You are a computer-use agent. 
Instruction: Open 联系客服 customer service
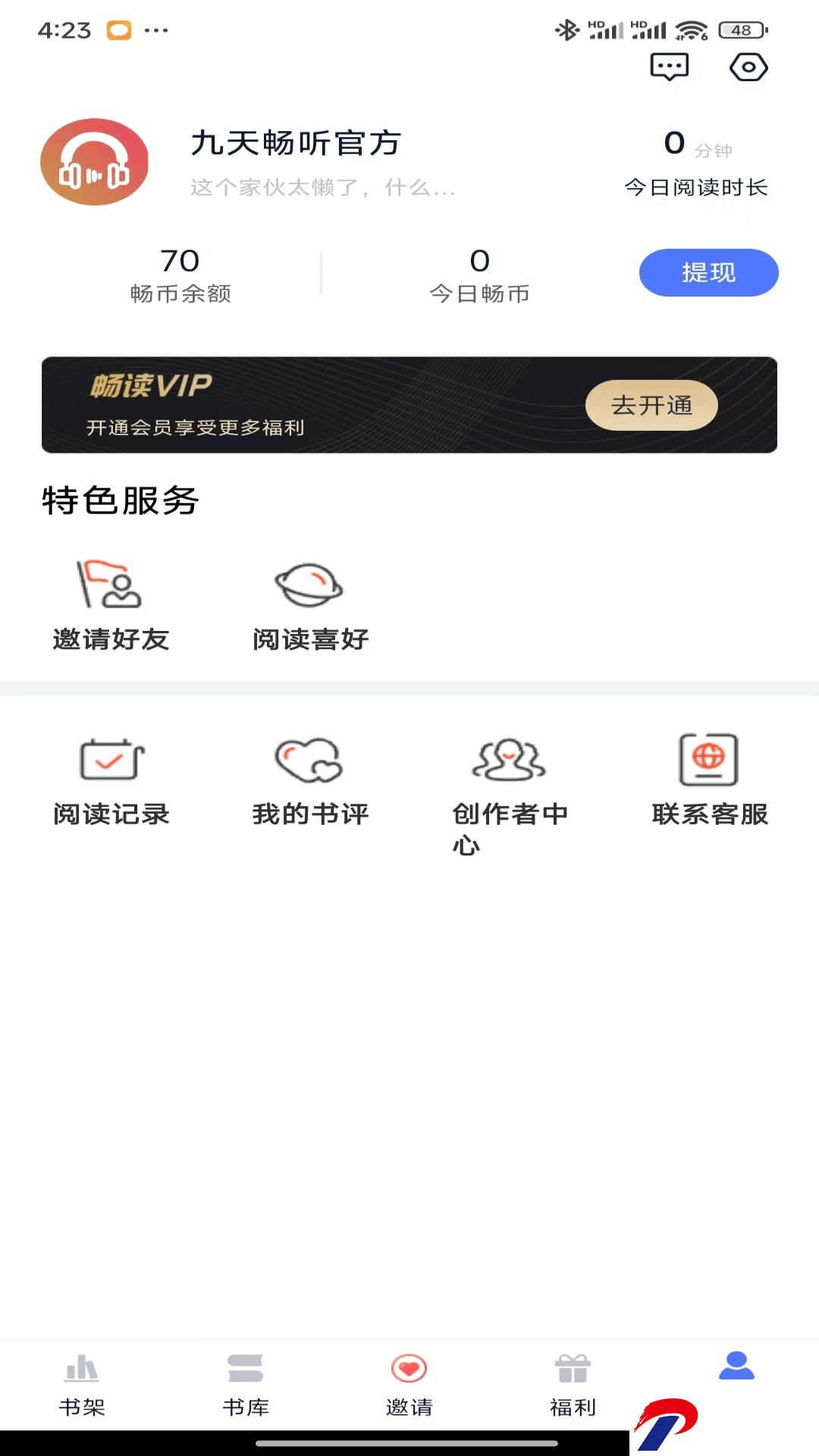(709, 780)
